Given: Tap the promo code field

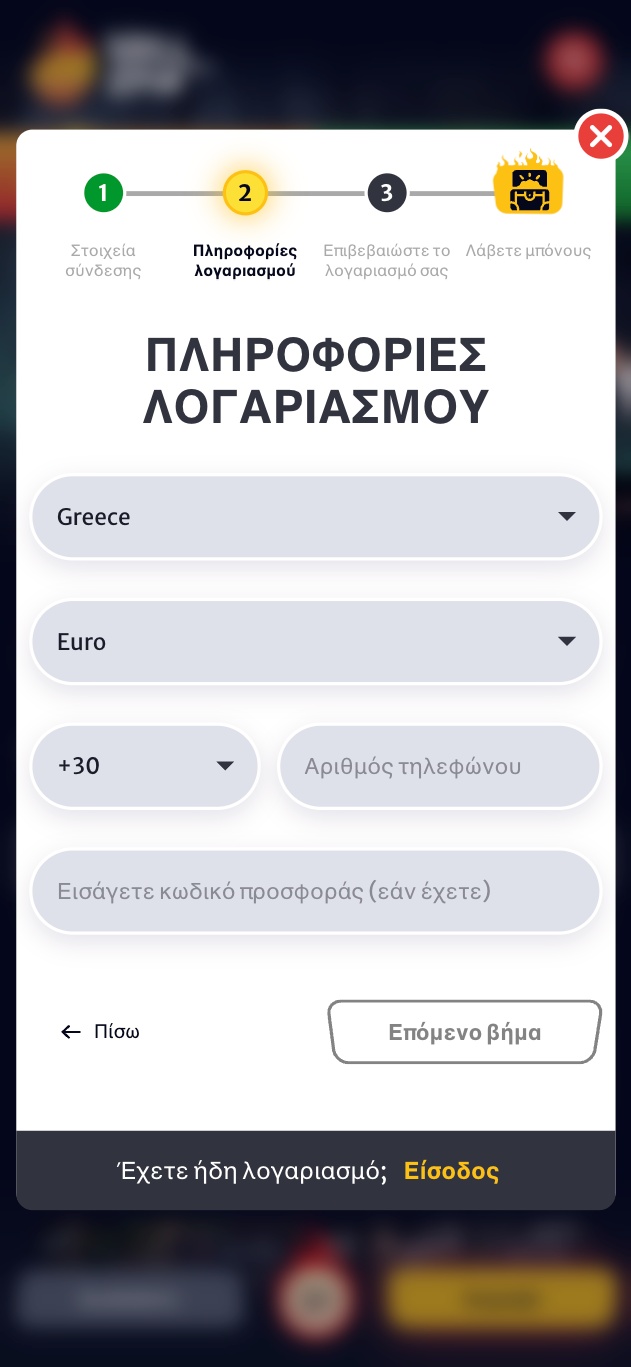Looking at the screenshot, I should pos(315,891).
